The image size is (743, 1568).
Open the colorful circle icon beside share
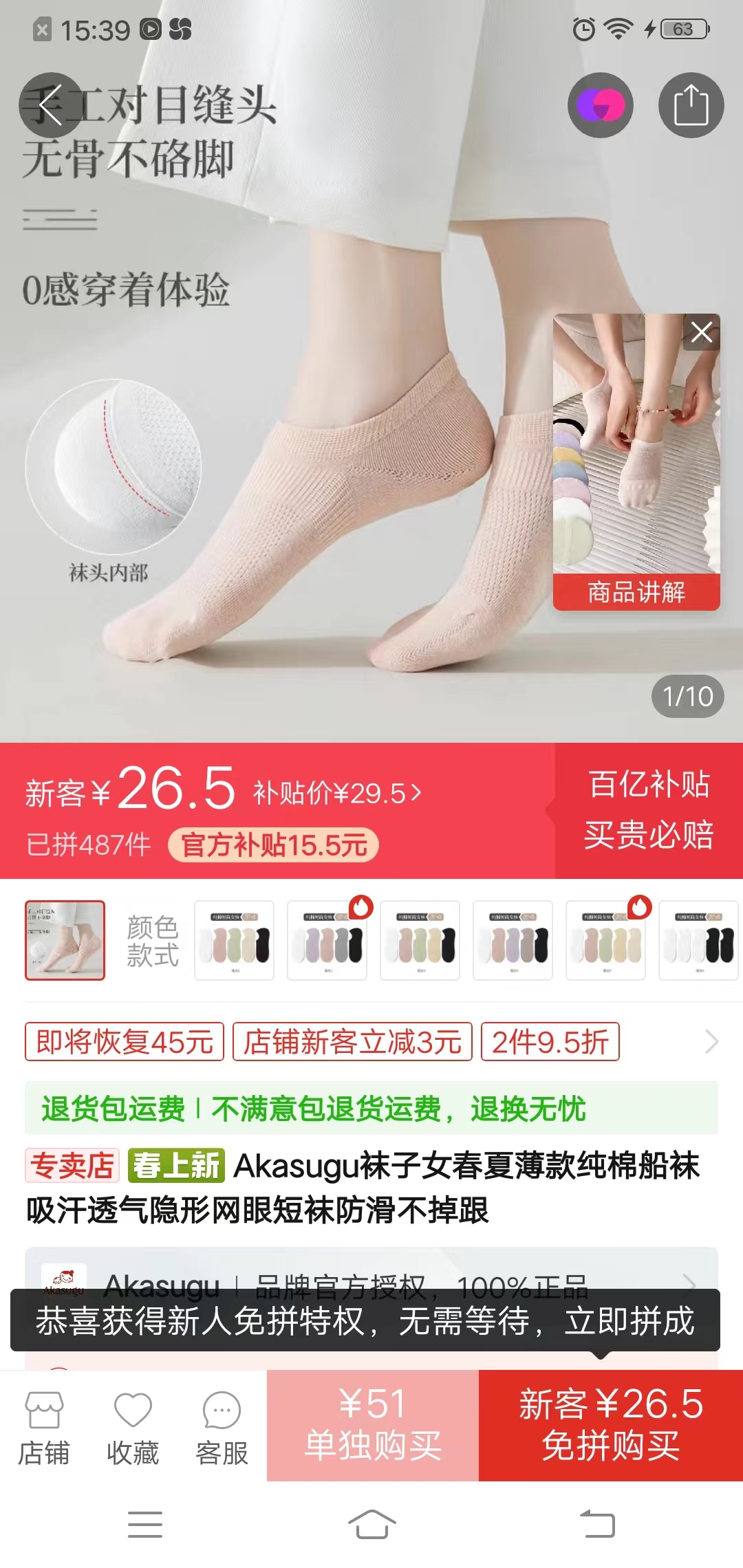point(600,105)
